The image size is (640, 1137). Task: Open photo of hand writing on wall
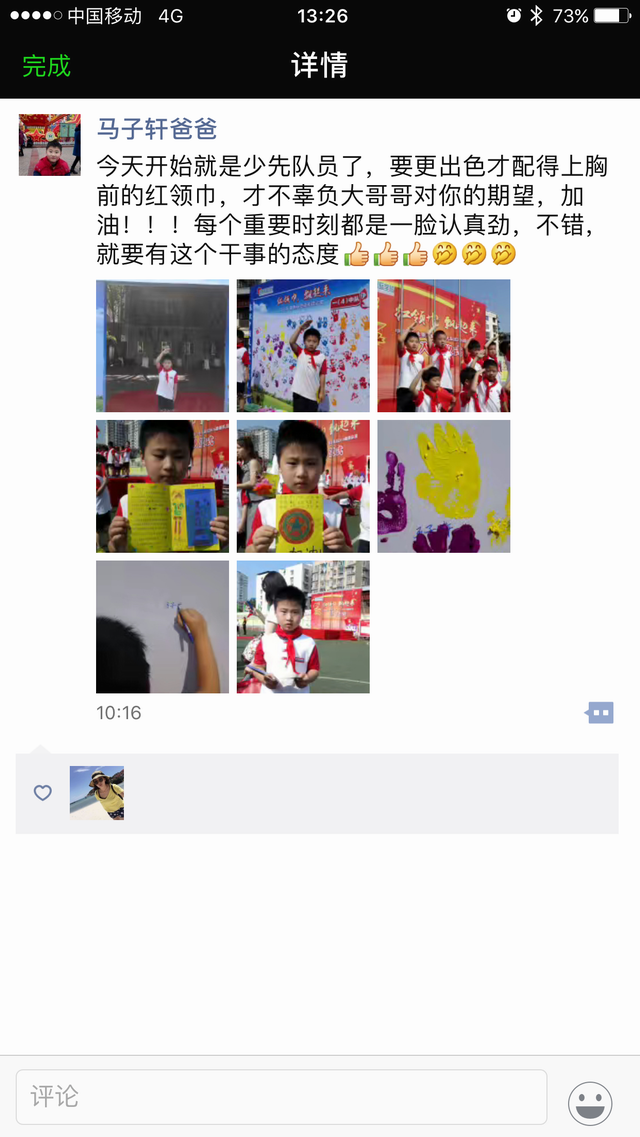[162, 627]
